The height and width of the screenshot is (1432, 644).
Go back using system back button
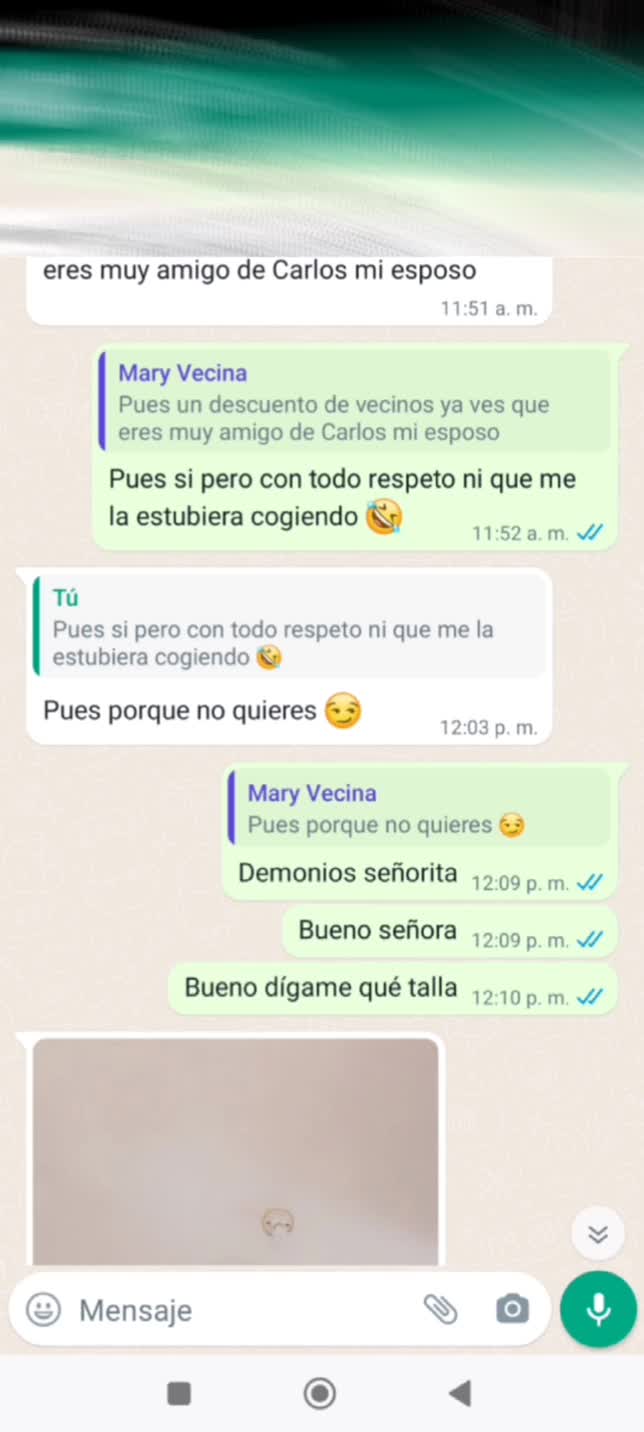pos(459,1393)
